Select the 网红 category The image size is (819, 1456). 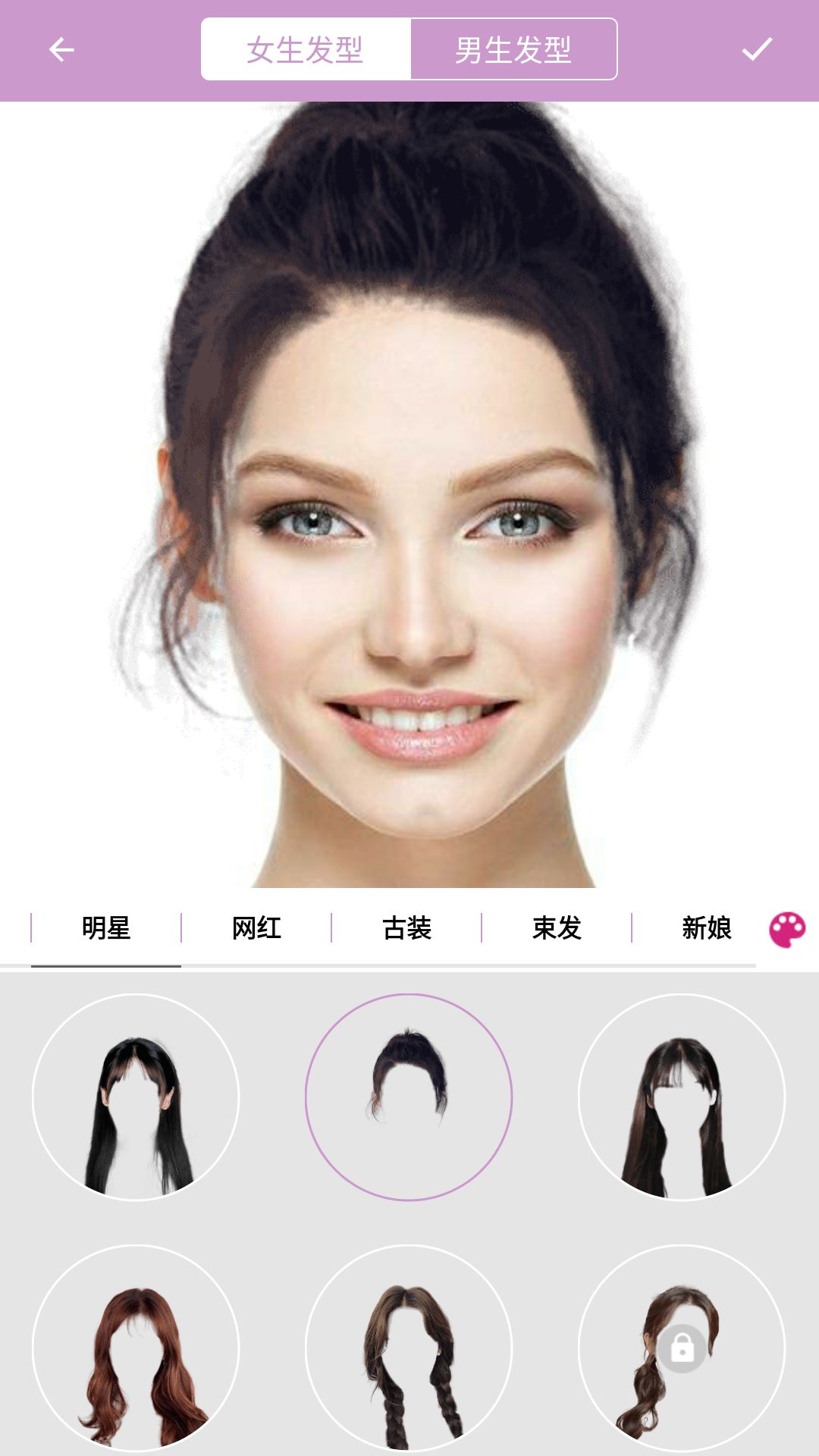coord(256,928)
